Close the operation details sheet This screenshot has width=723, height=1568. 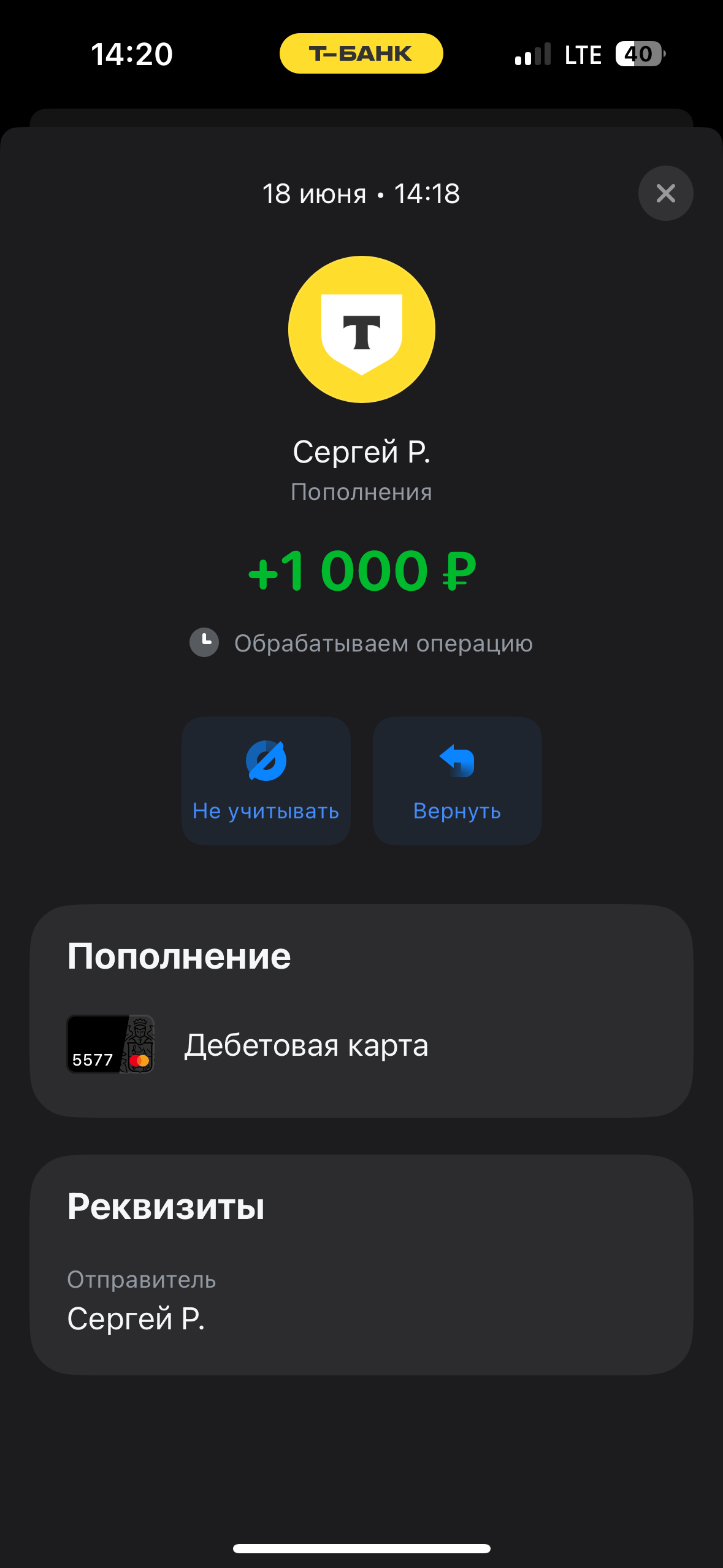click(x=665, y=193)
